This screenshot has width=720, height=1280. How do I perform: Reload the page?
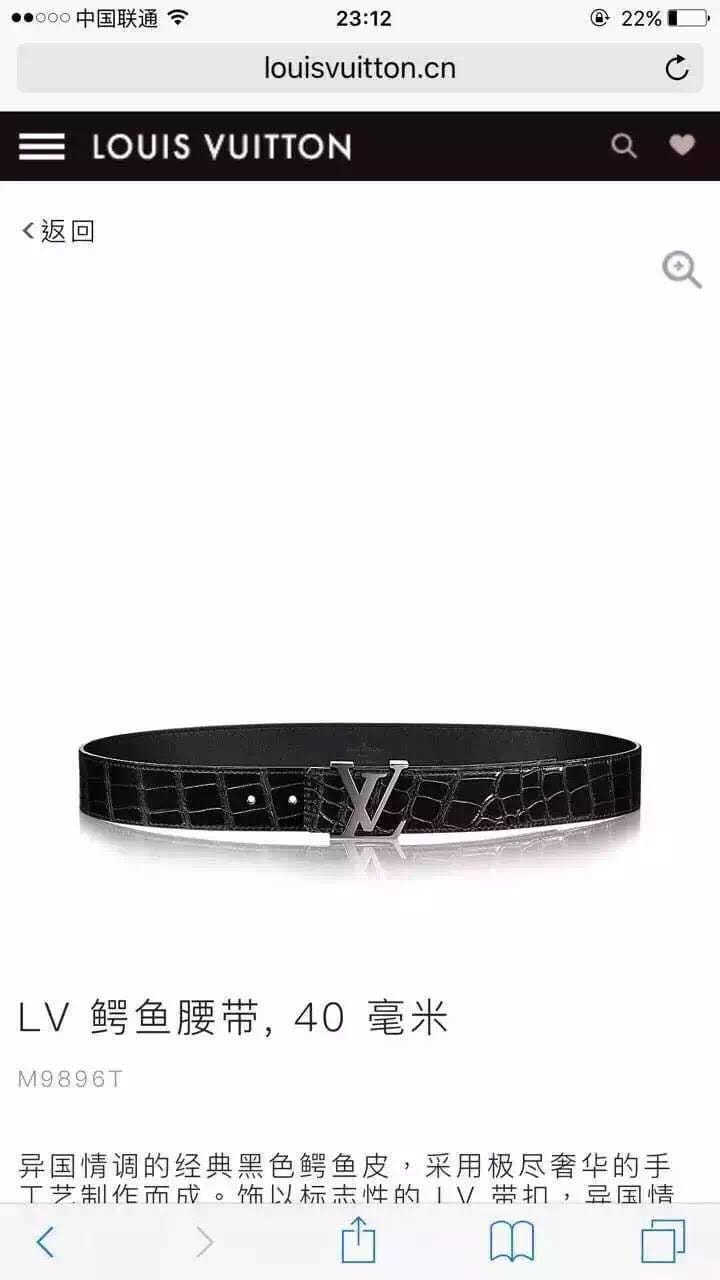[x=677, y=68]
